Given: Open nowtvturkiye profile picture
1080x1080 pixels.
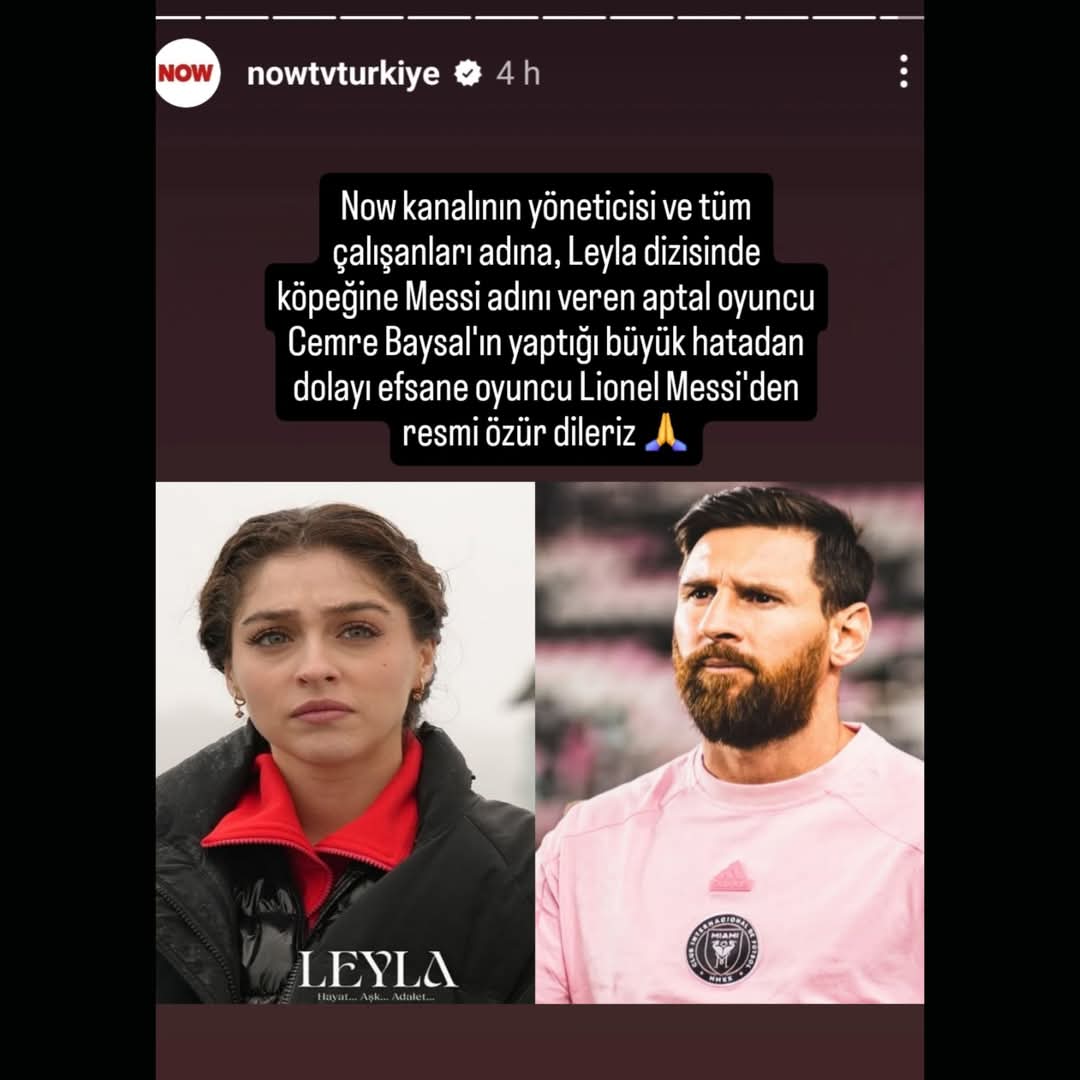Looking at the screenshot, I should pos(188,73).
